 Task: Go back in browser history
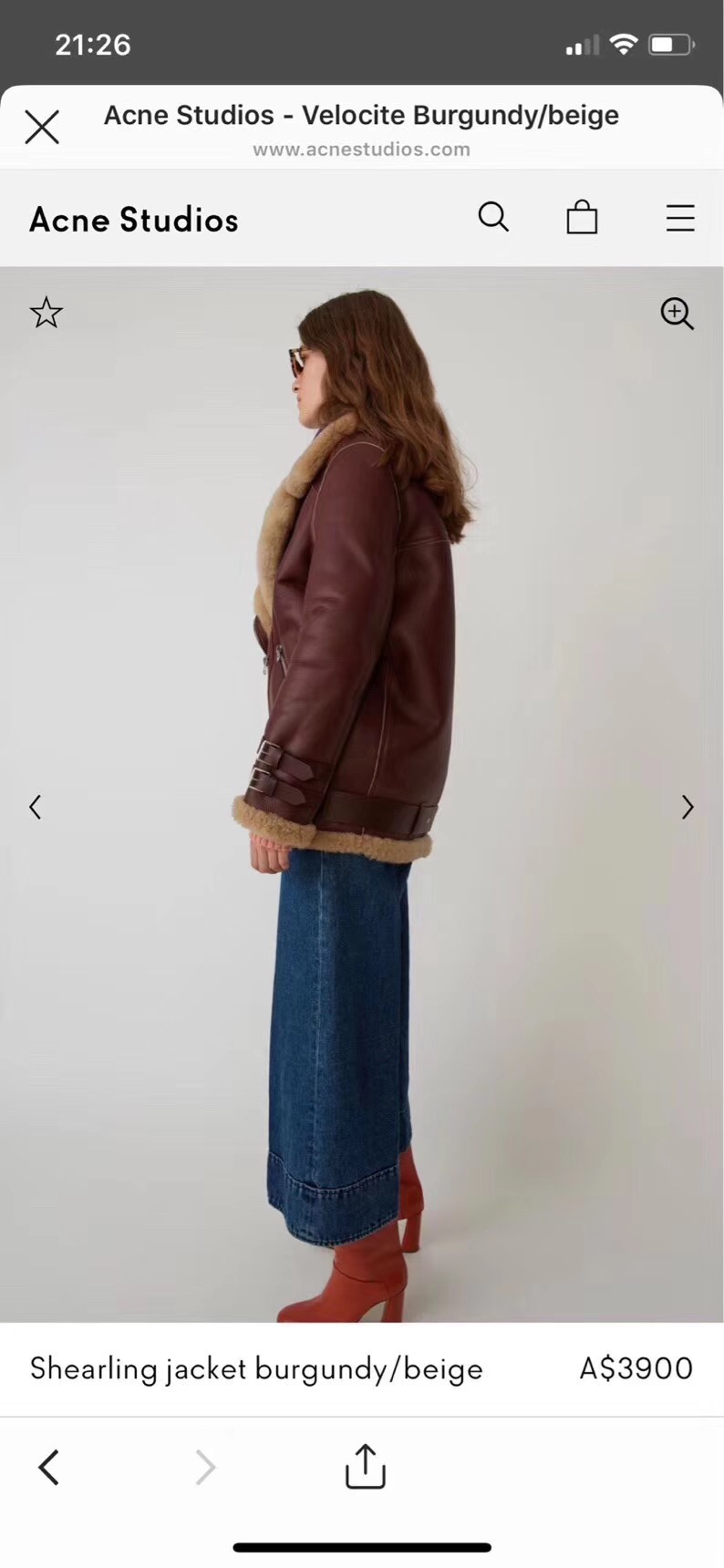(x=49, y=1468)
